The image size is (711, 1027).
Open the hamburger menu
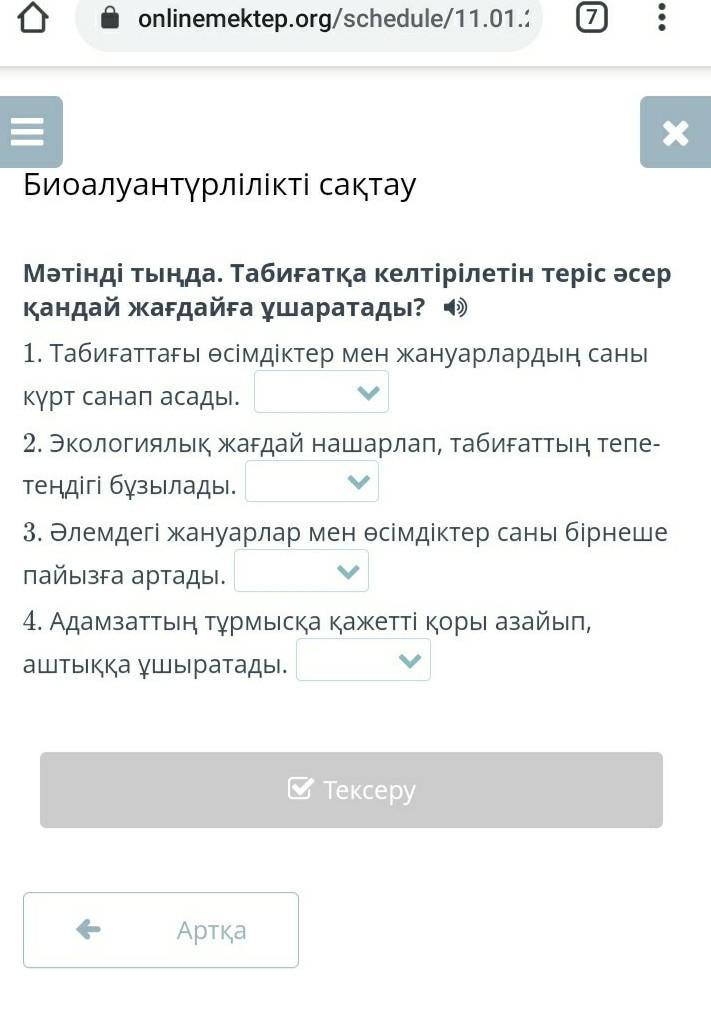[29, 132]
